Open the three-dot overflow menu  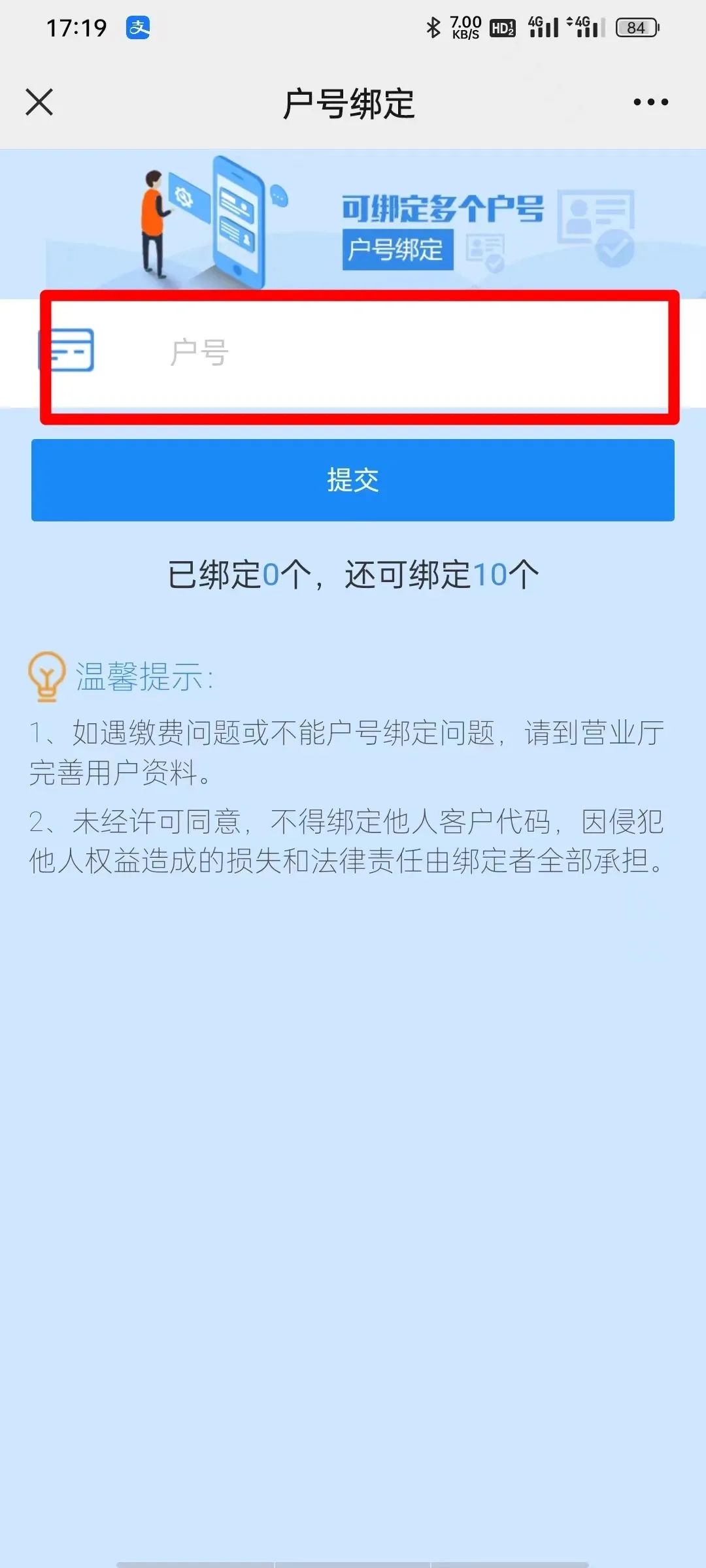coord(650,103)
